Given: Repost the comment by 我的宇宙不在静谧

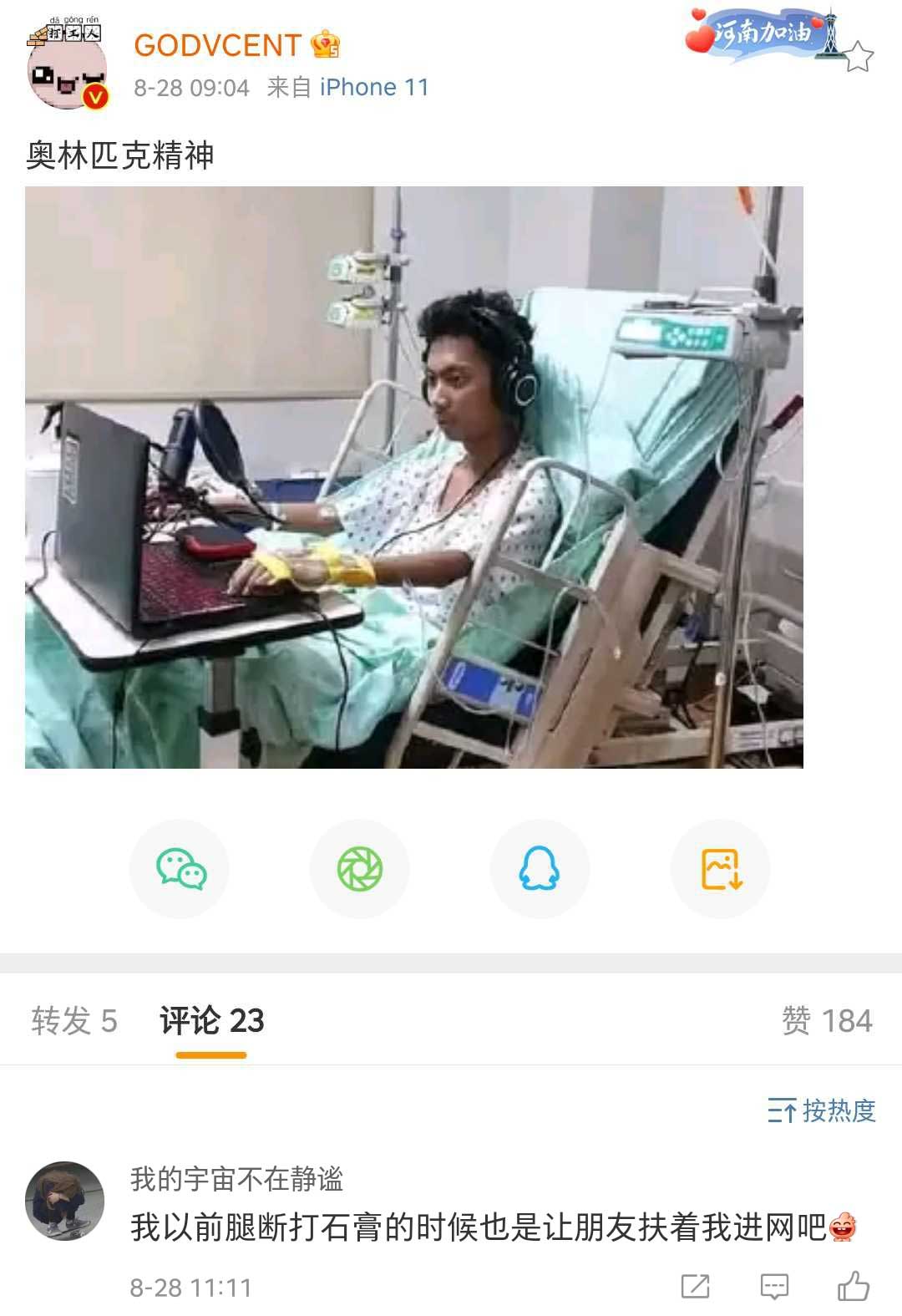Looking at the screenshot, I should pos(695,1286).
